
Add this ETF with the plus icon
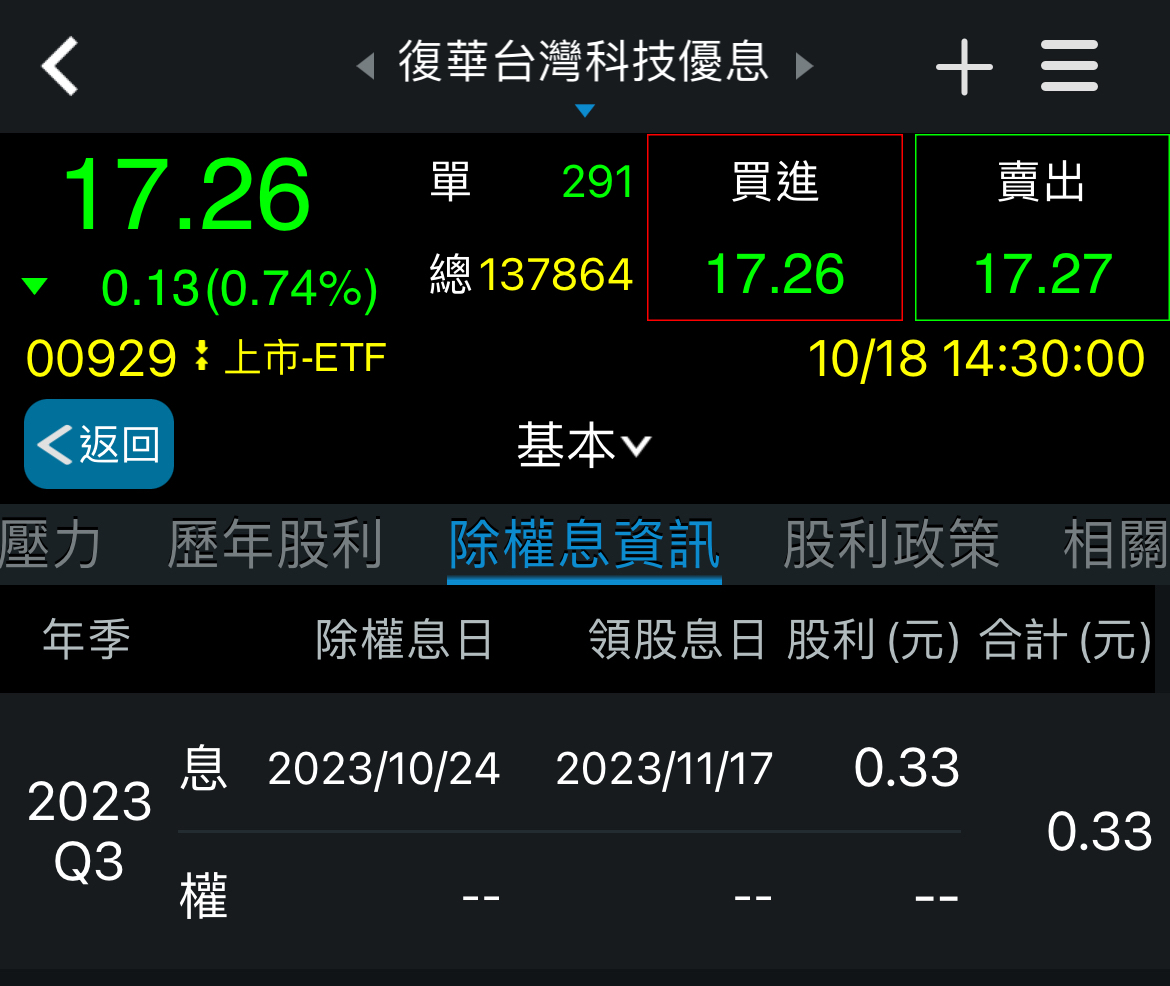(964, 66)
